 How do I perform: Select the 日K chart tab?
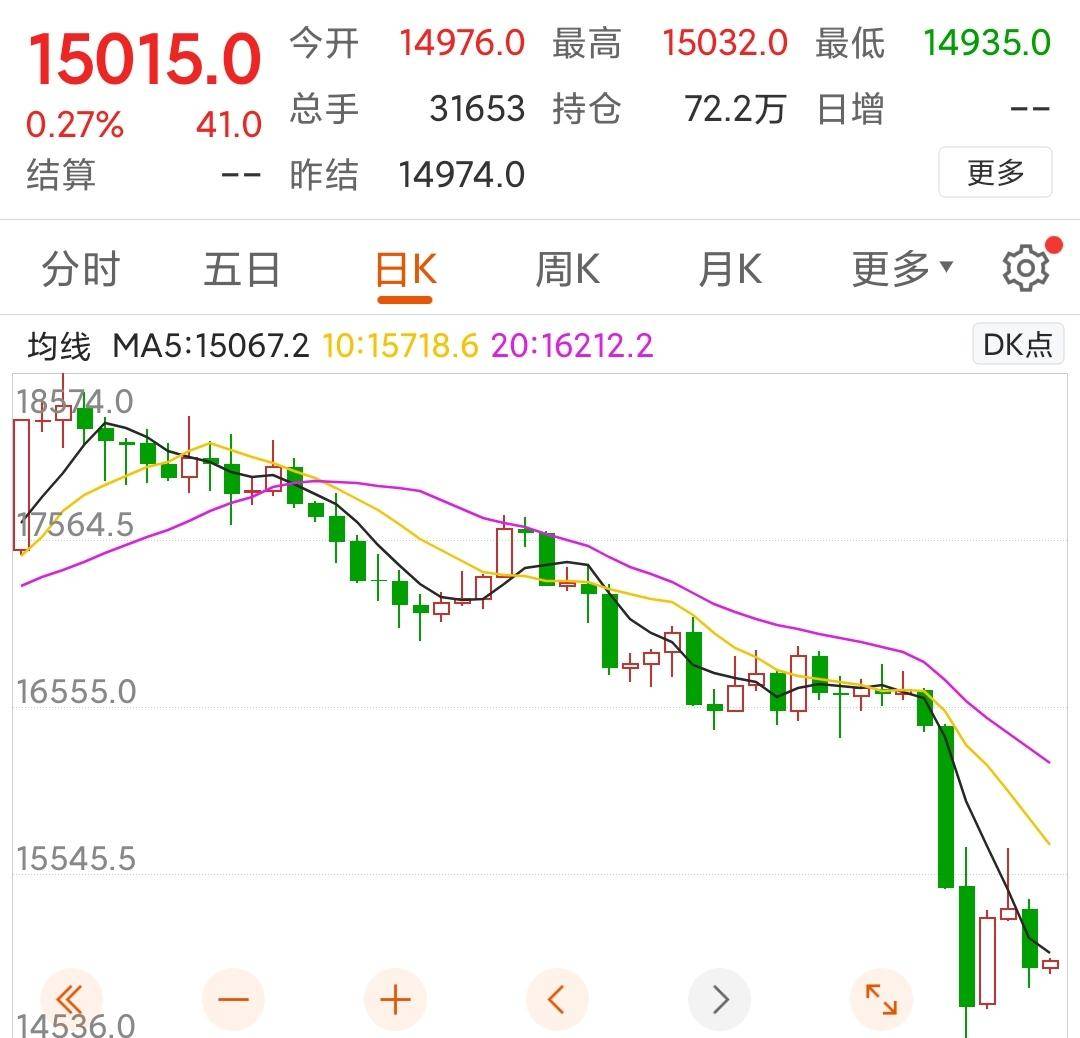[405, 270]
